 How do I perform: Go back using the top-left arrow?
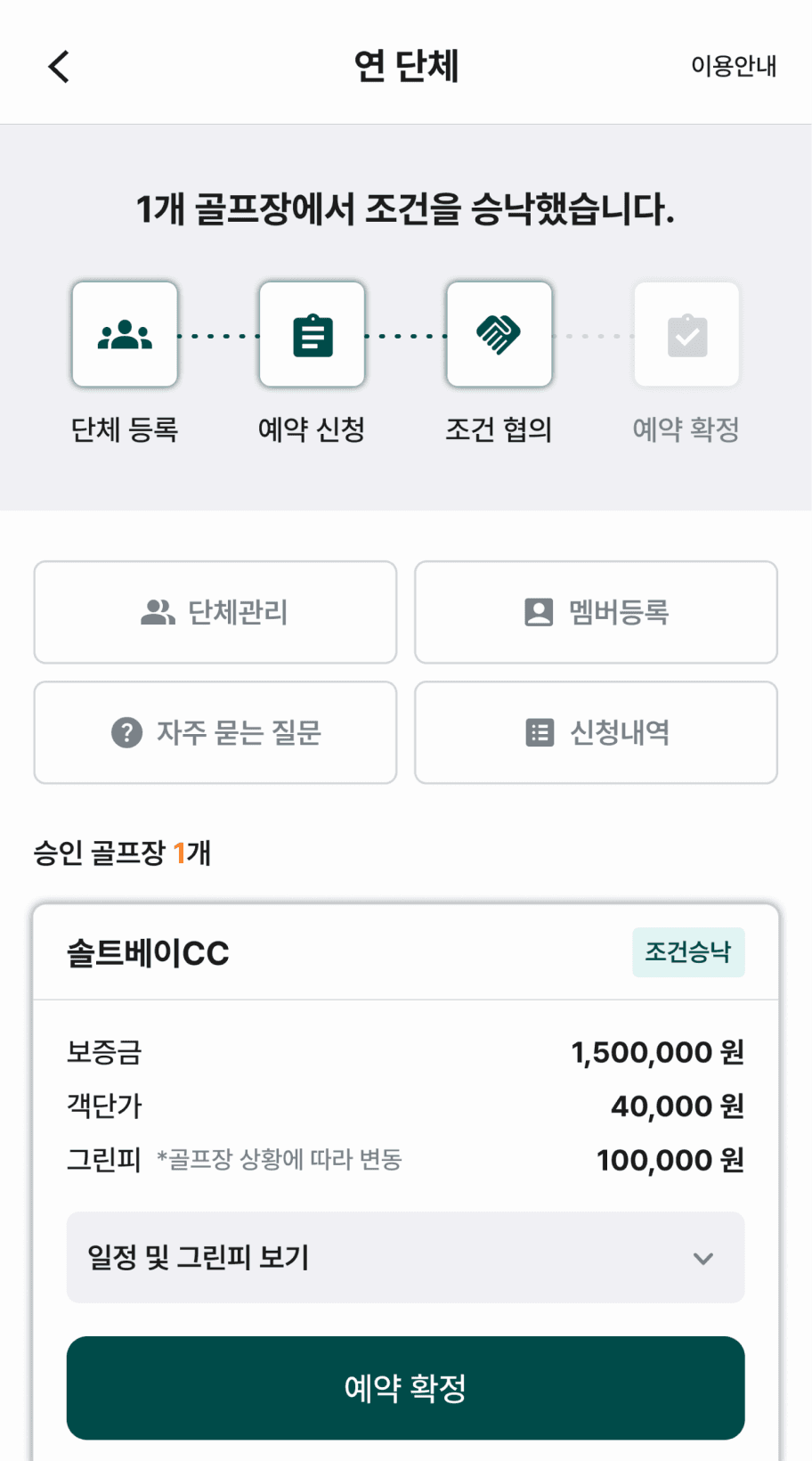click(59, 67)
